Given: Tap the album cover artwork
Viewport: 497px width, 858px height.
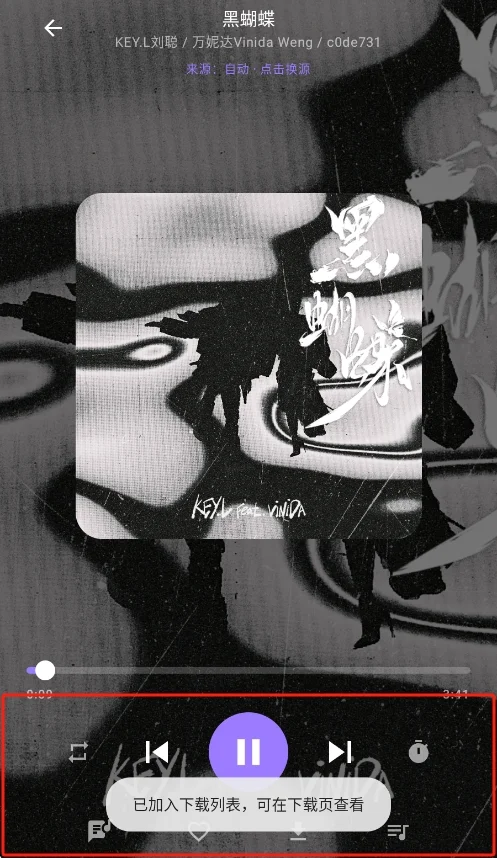Looking at the screenshot, I should (248, 366).
